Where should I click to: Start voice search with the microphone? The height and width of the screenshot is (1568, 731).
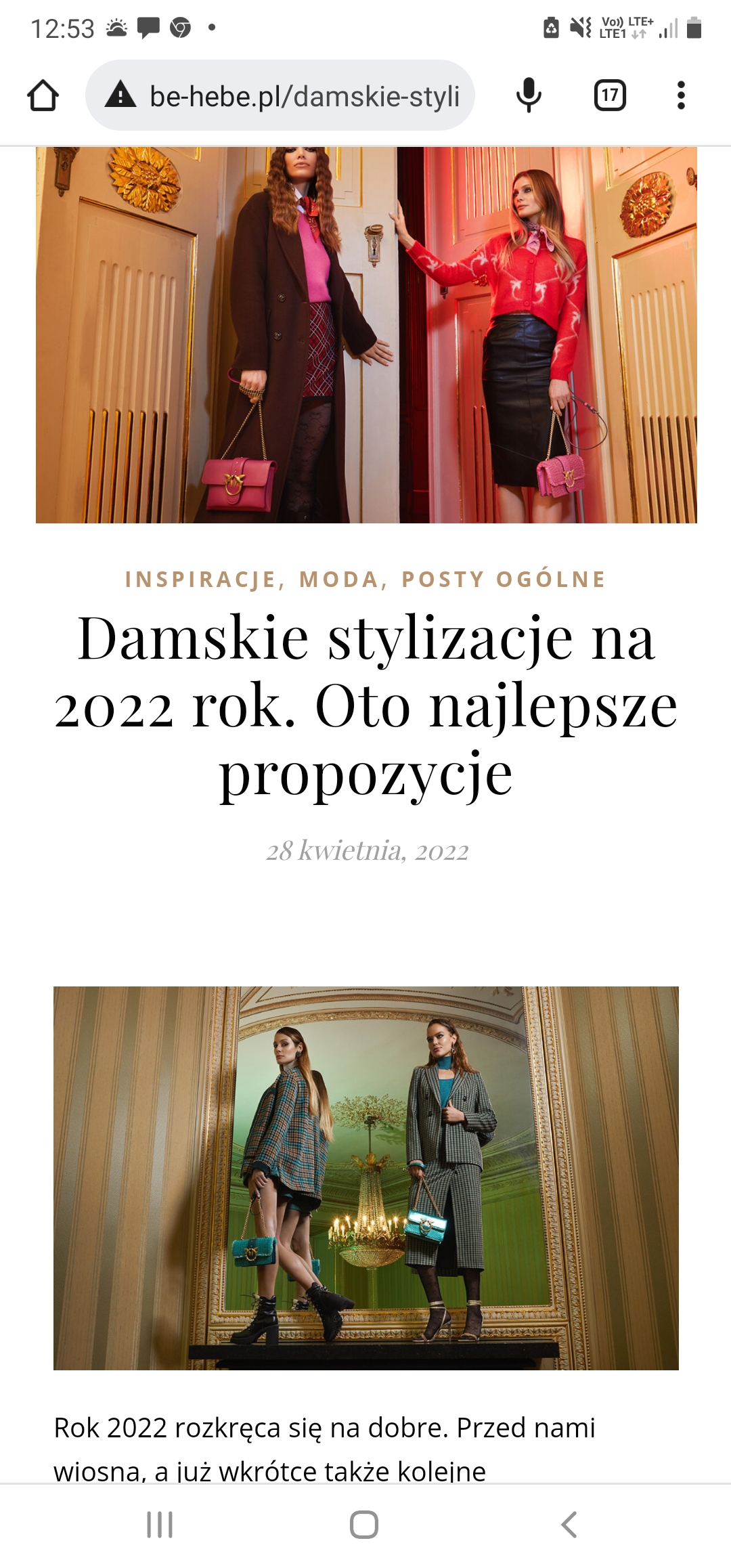[x=529, y=95]
